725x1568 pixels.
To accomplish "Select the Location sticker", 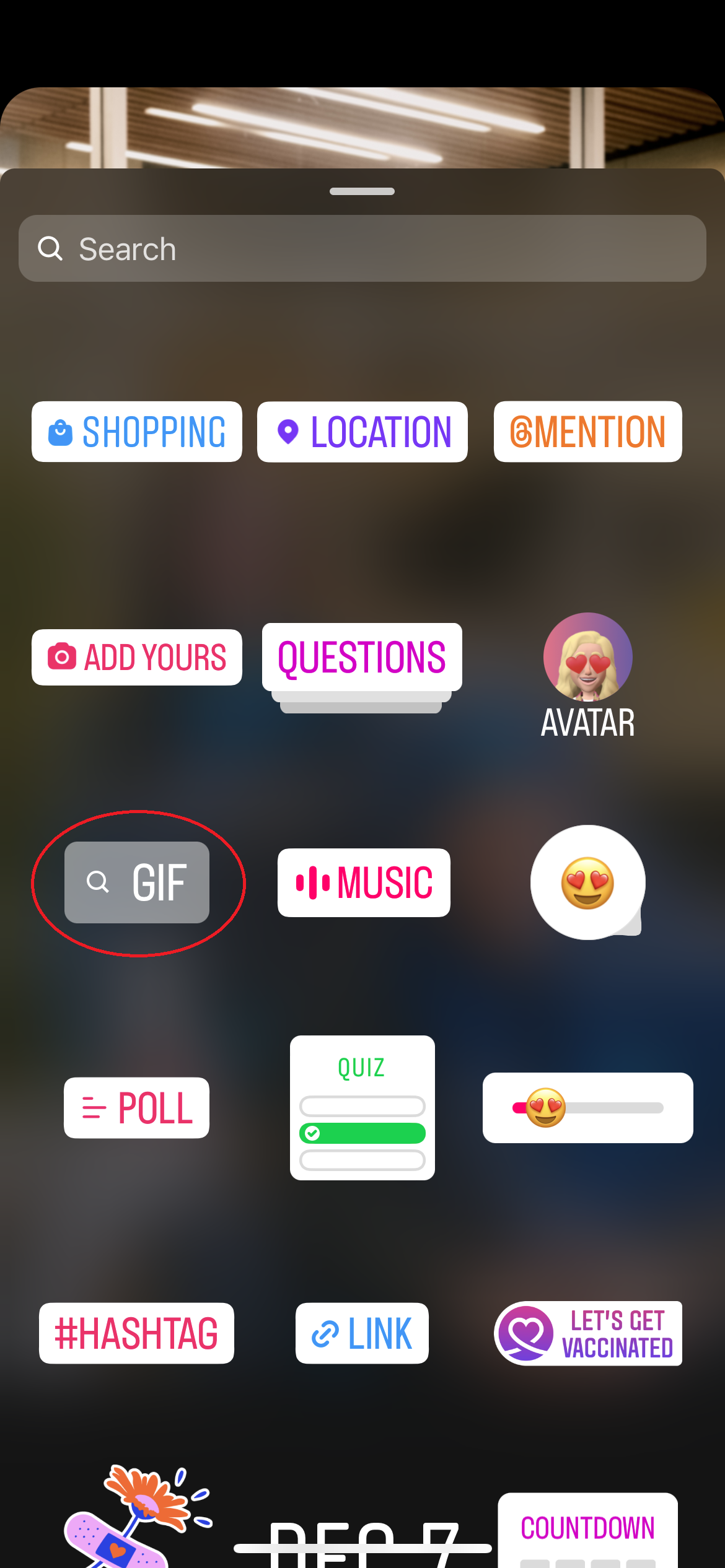I will pyautogui.click(x=362, y=432).
